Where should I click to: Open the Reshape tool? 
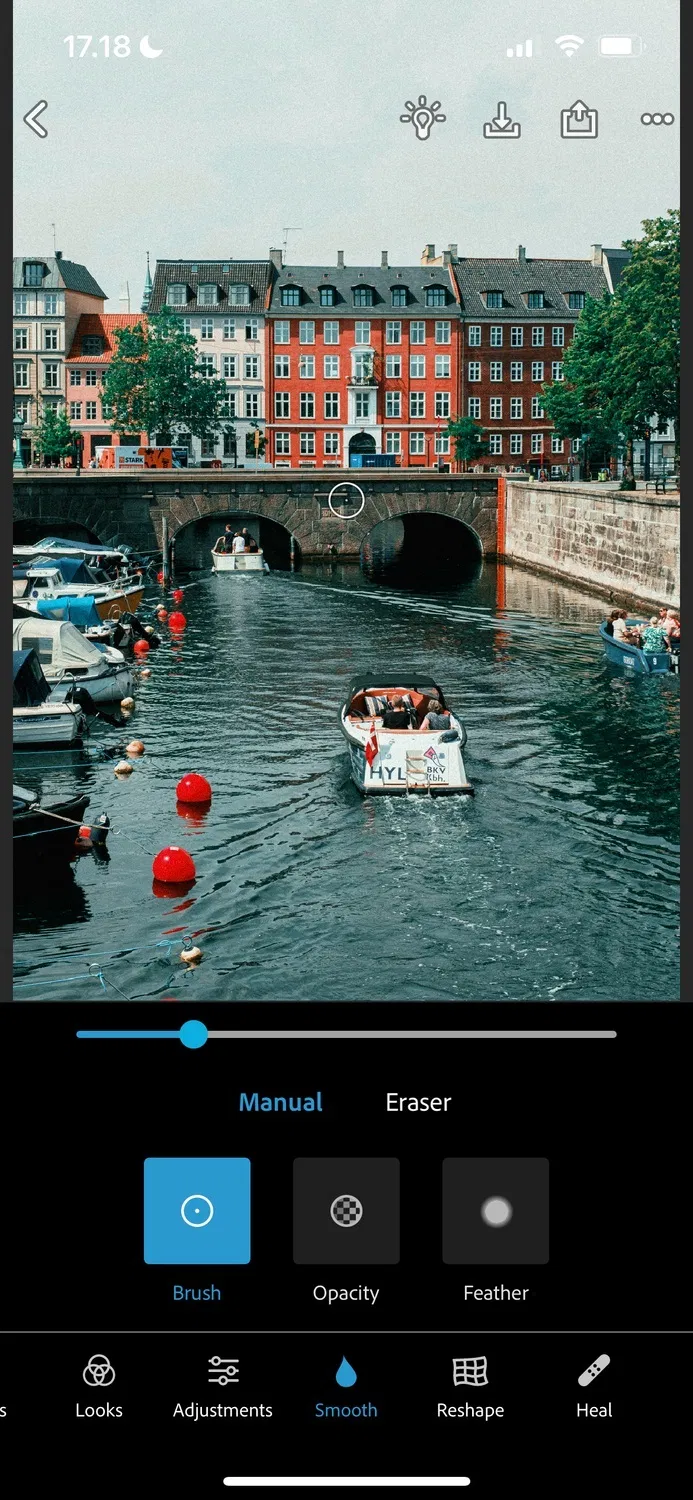(470, 1385)
